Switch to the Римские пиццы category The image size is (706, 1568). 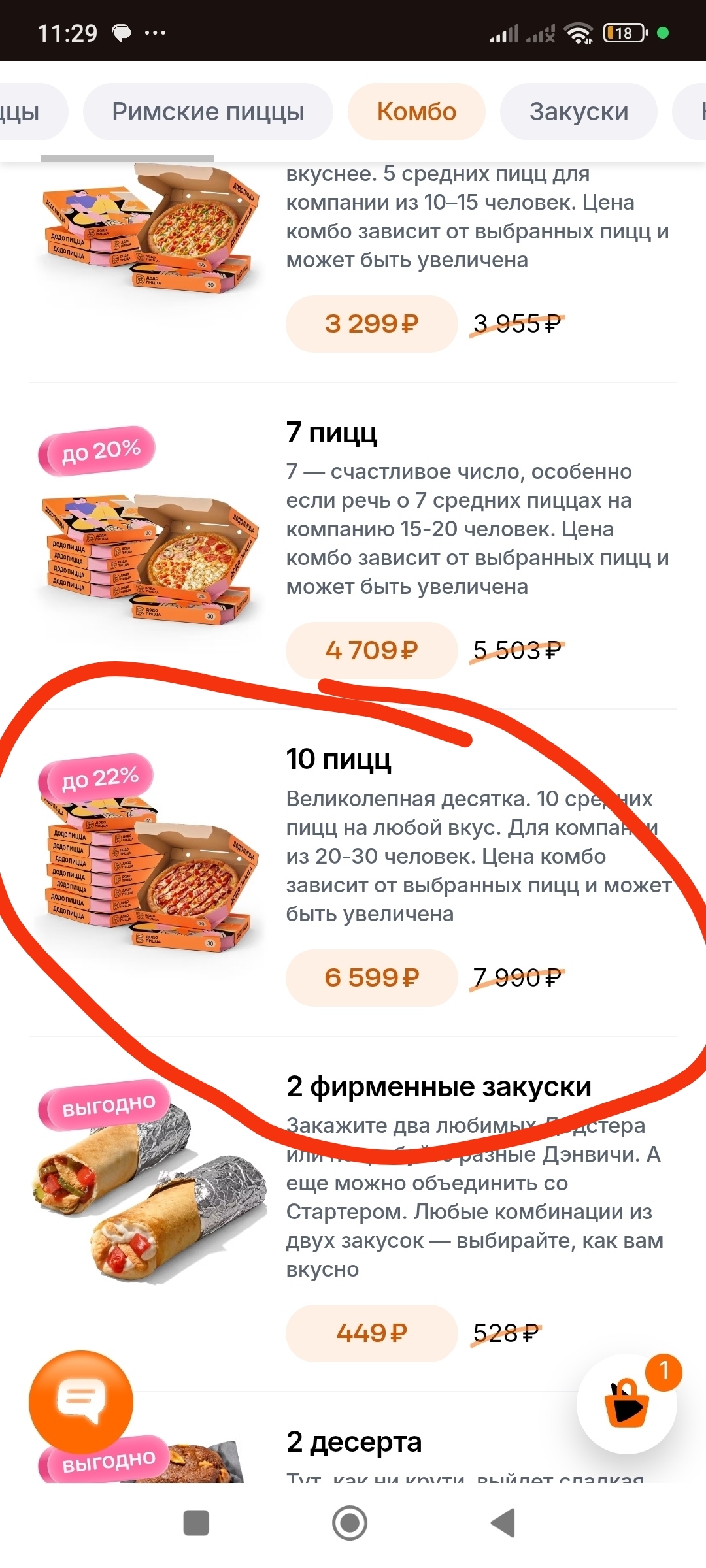pyautogui.click(x=208, y=112)
